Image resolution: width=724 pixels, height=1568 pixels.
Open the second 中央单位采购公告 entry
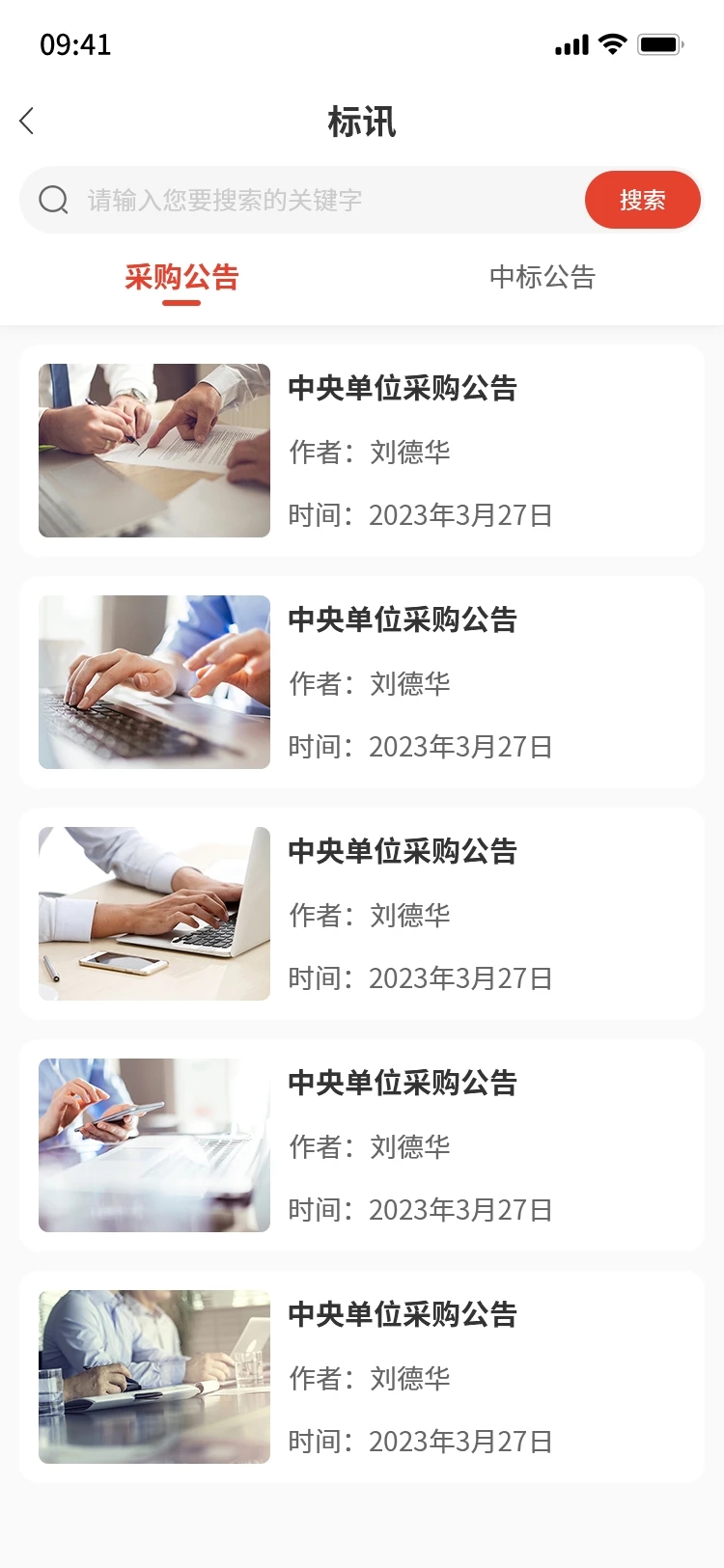click(404, 621)
